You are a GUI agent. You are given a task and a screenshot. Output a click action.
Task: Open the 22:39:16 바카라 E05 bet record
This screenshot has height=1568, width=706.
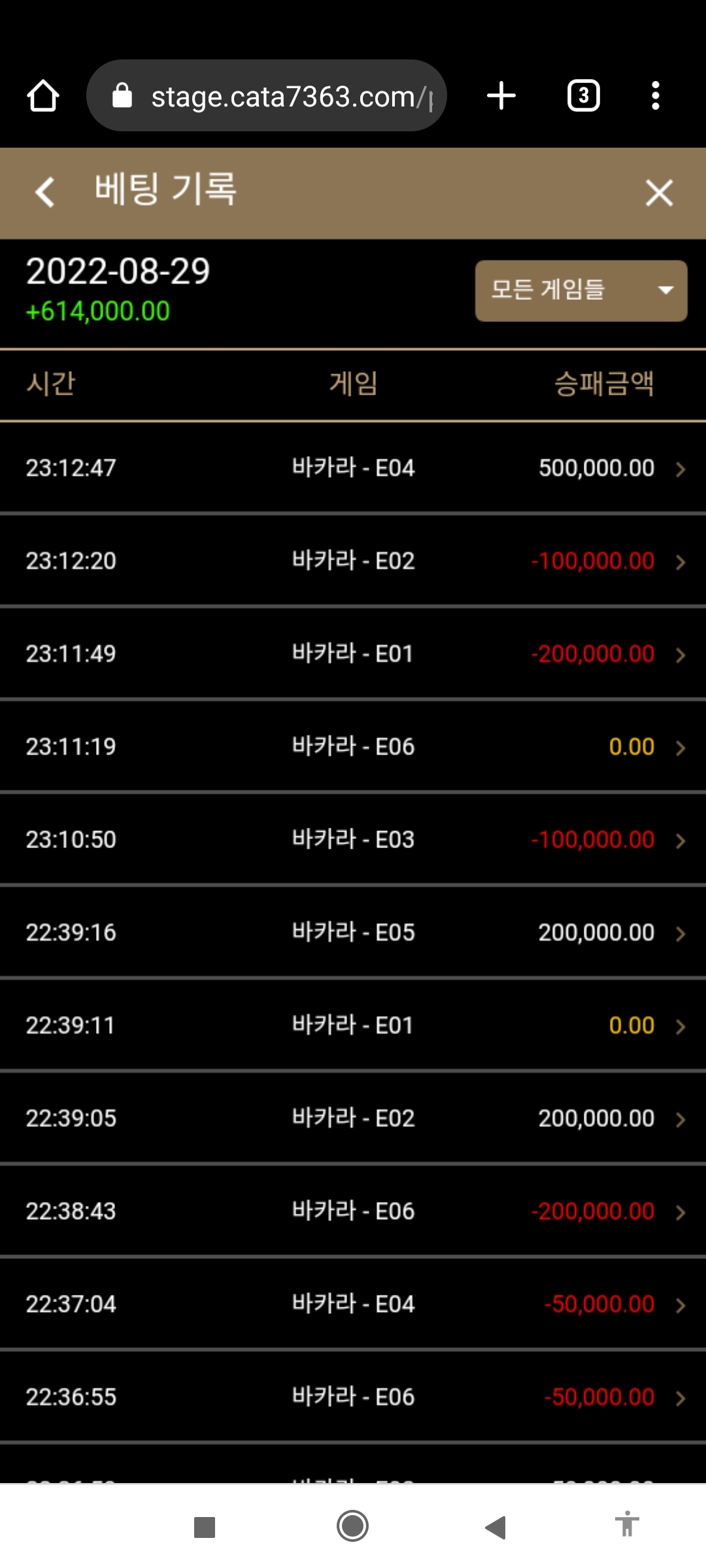click(353, 932)
